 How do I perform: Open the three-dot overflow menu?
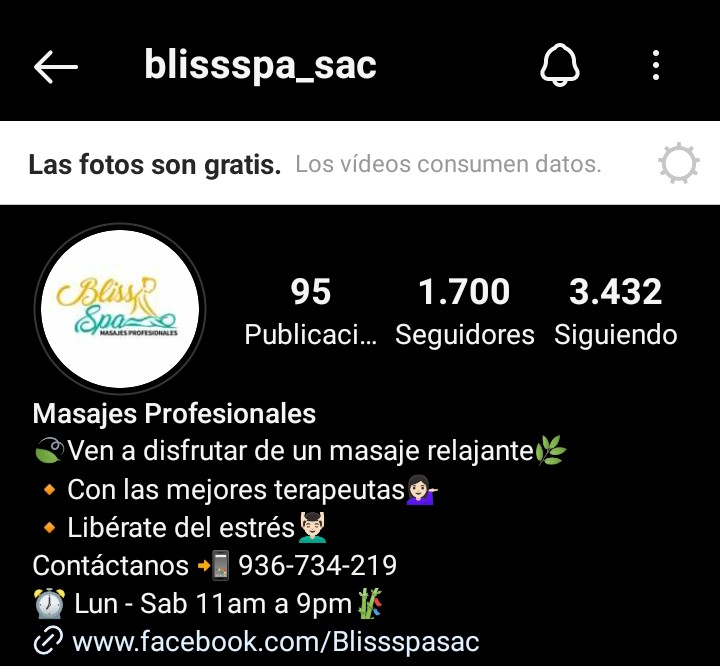(x=656, y=67)
